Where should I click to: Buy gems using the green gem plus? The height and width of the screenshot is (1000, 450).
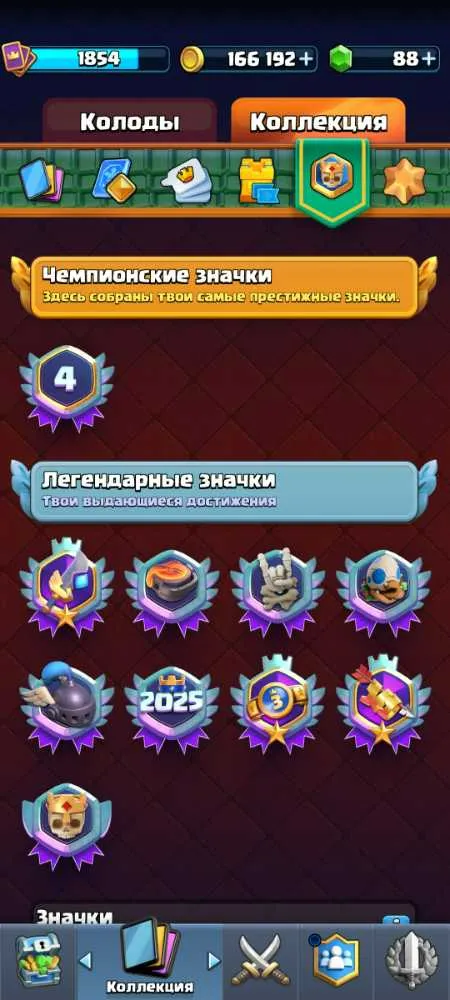click(x=428, y=59)
